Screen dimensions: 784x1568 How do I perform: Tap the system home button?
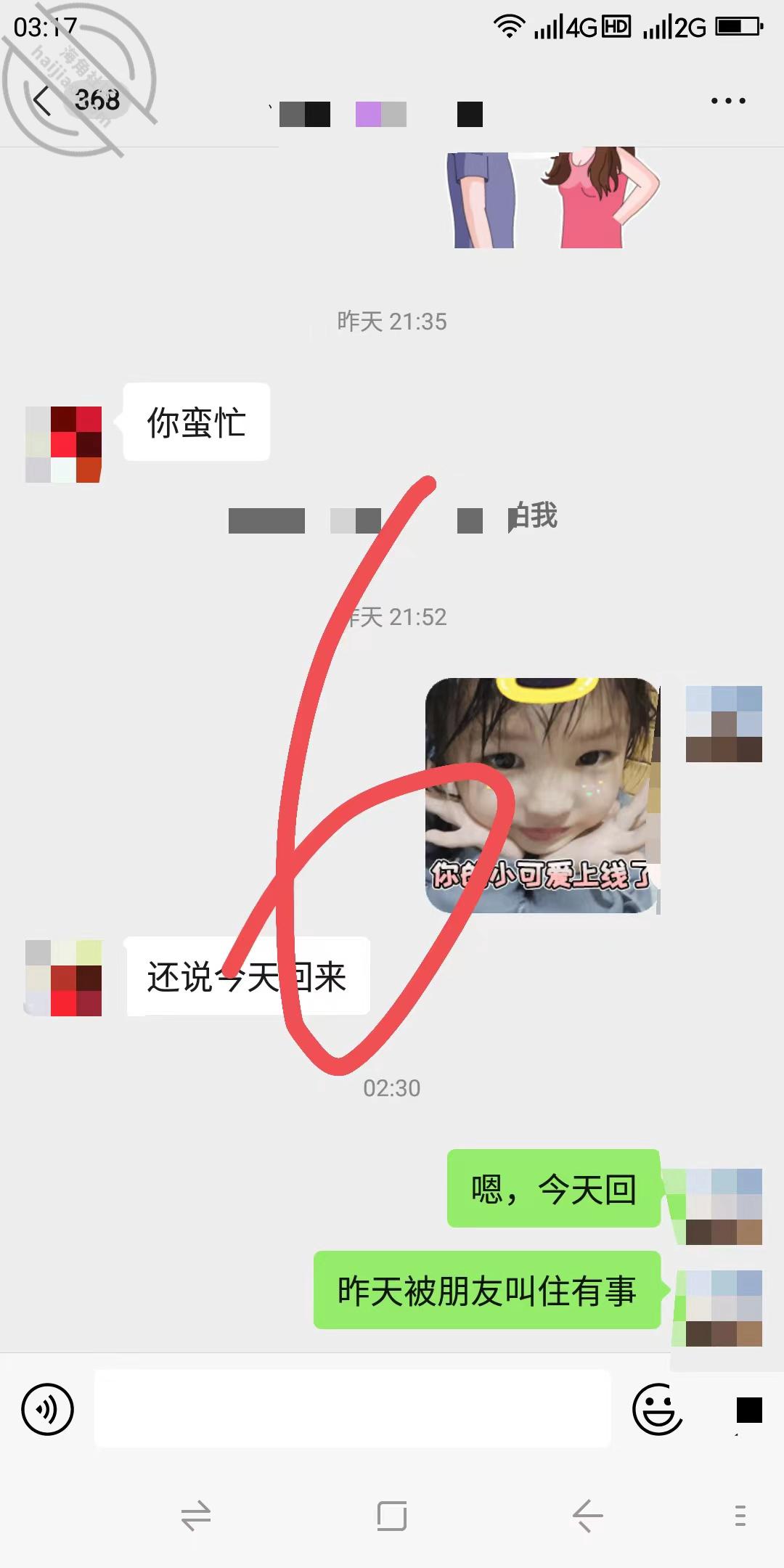(392, 1516)
